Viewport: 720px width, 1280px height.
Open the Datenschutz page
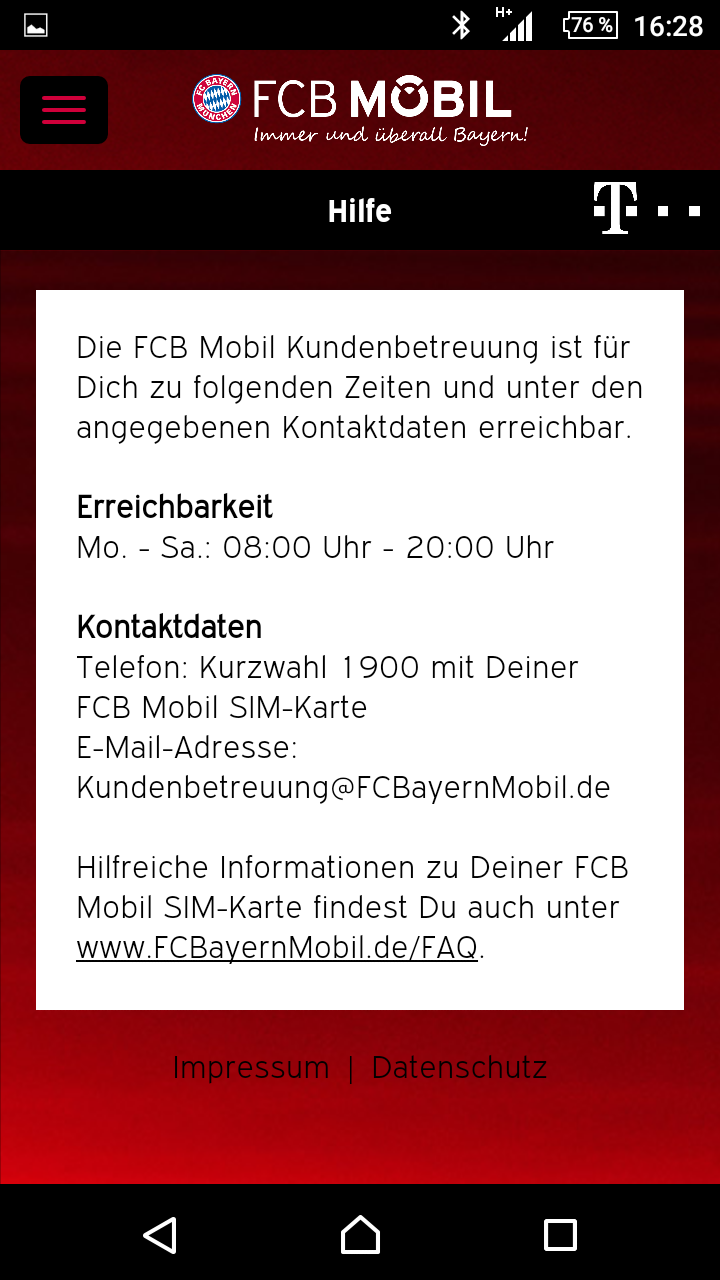point(459,1068)
